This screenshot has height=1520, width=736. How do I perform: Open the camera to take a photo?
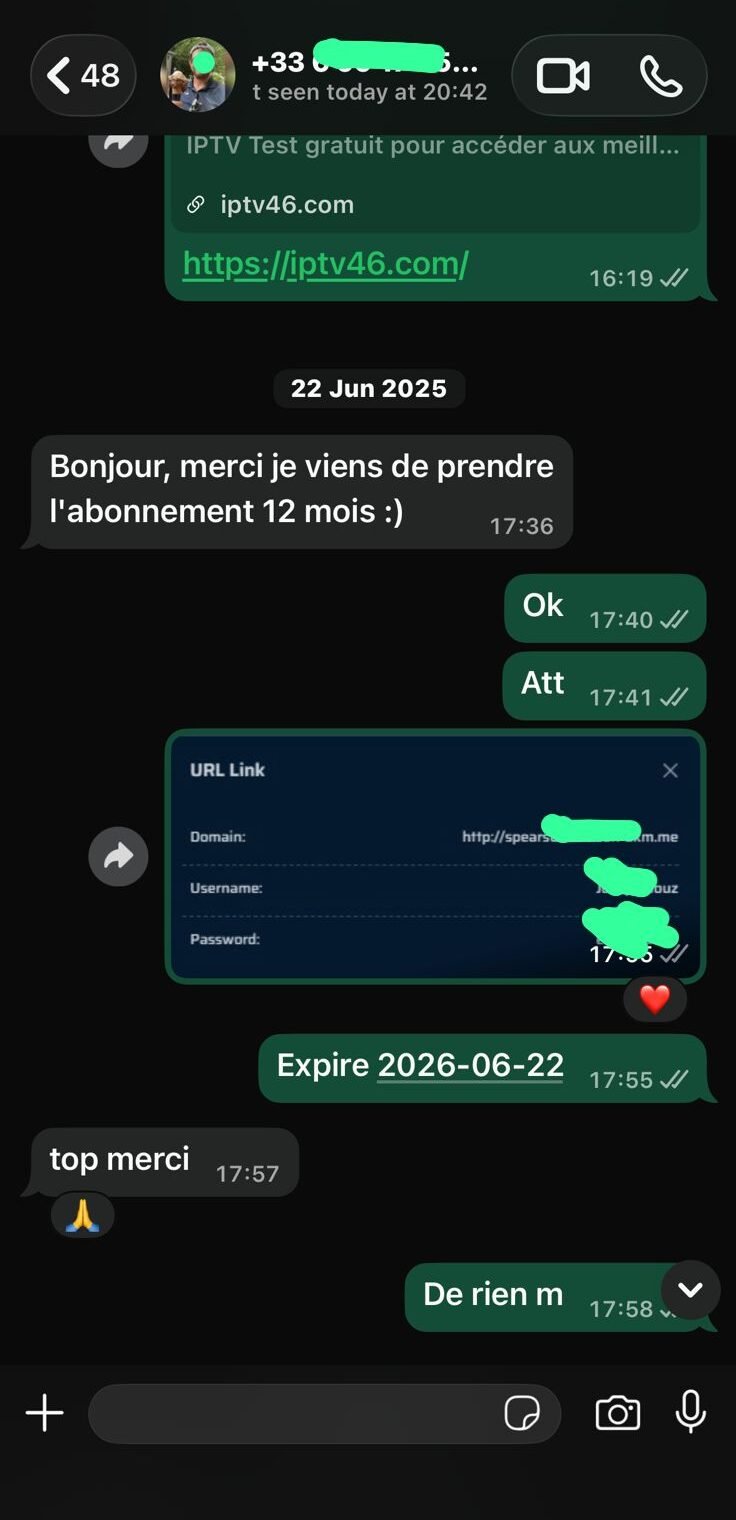pos(617,1413)
